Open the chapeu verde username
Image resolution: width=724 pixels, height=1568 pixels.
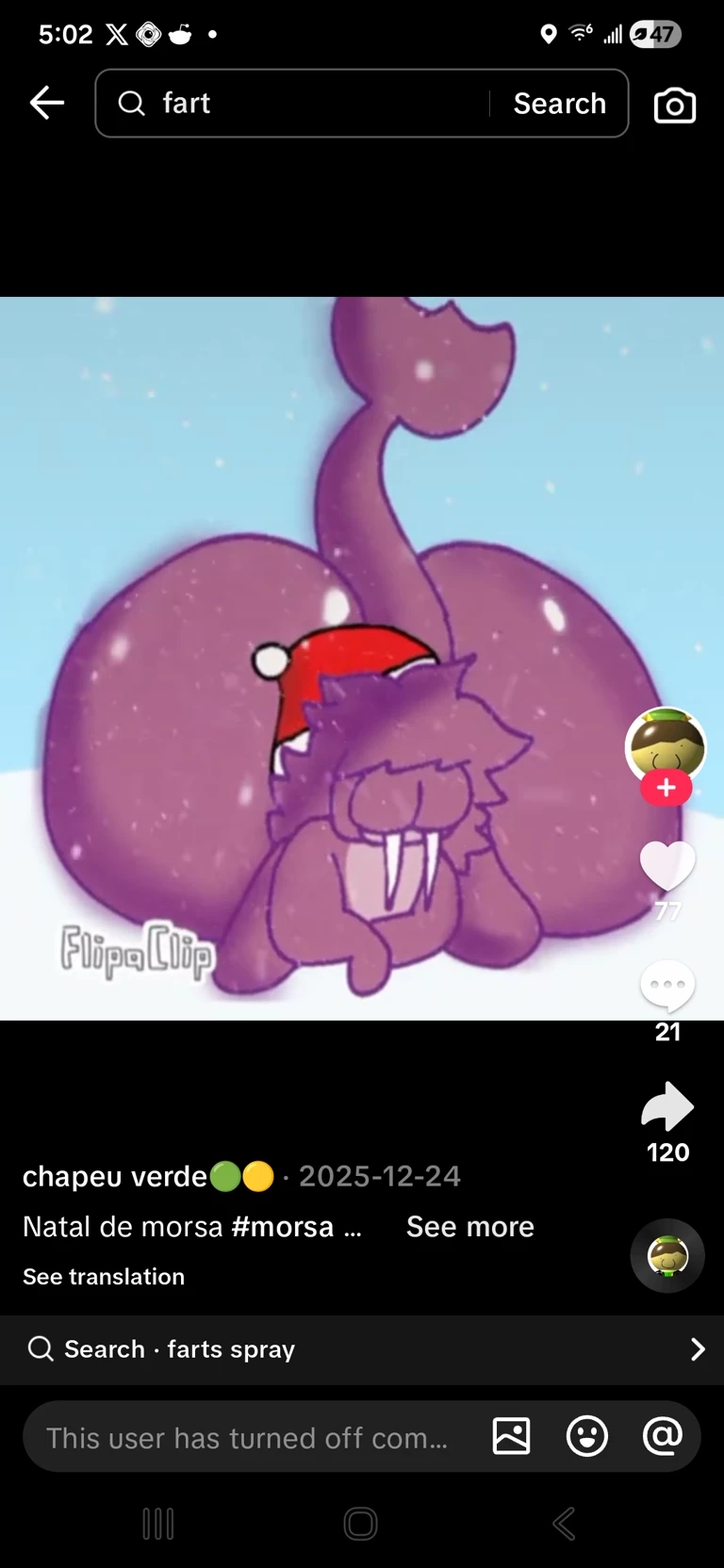tap(115, 1176)
